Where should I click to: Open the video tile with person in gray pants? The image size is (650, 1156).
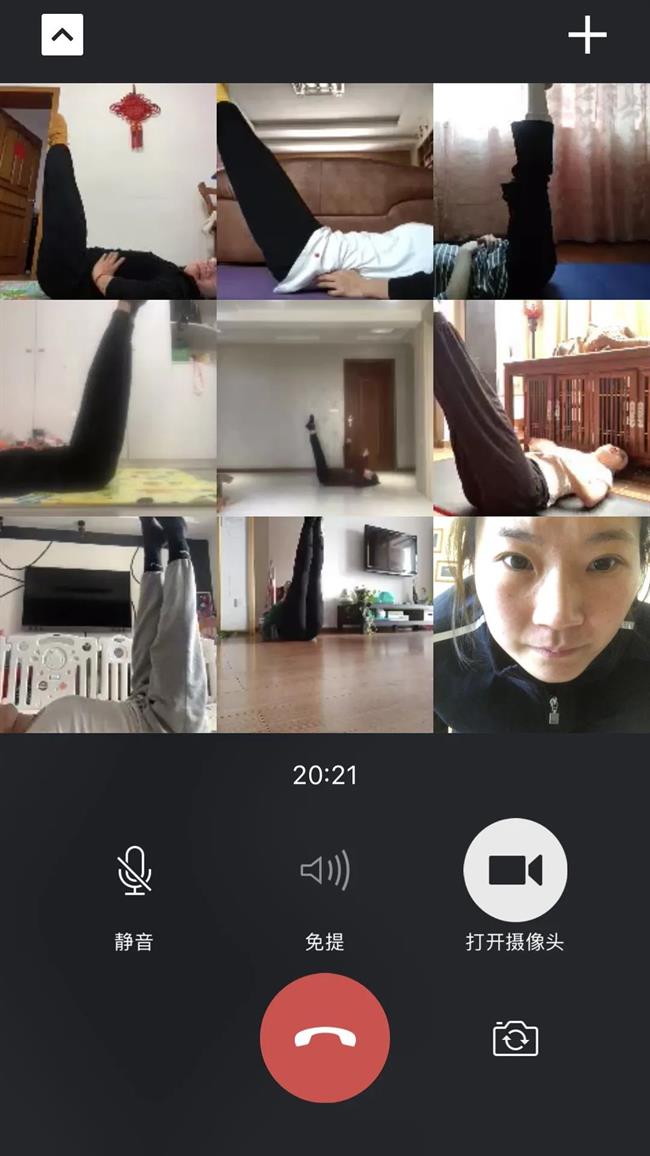(x=108, y=624)
